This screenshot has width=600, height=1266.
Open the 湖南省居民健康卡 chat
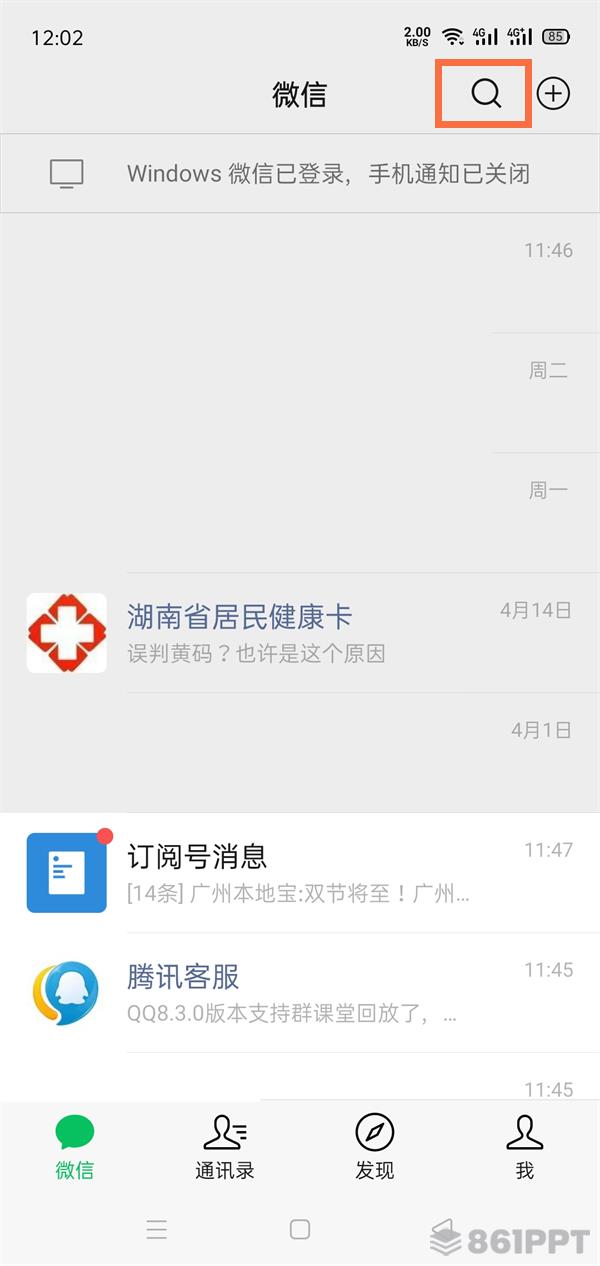(x=300, y=633)
